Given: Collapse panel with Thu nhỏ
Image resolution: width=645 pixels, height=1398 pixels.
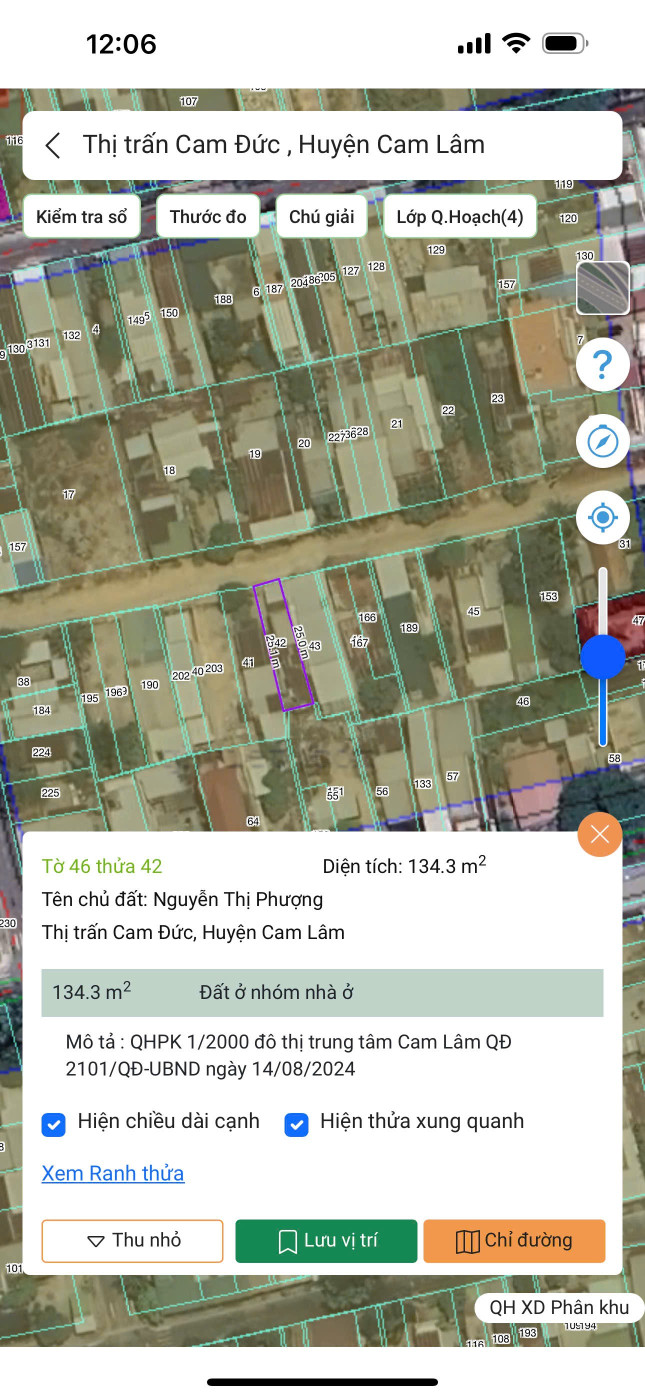Looking at the screenshot, I should click(132, 1241).
